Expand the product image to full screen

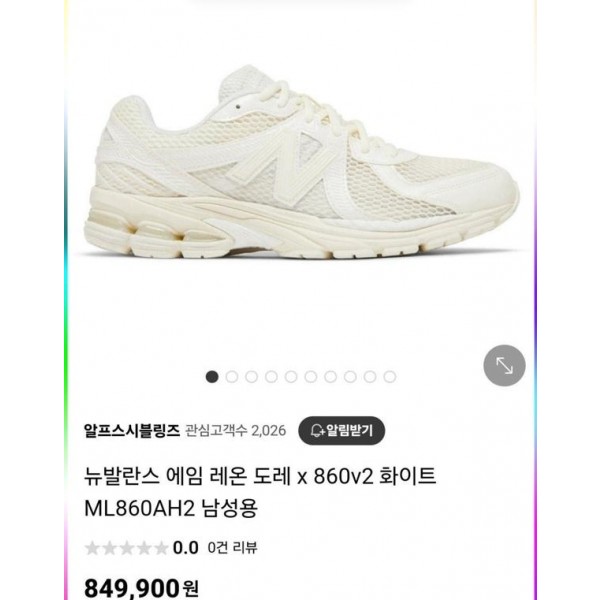coord(504,366)
